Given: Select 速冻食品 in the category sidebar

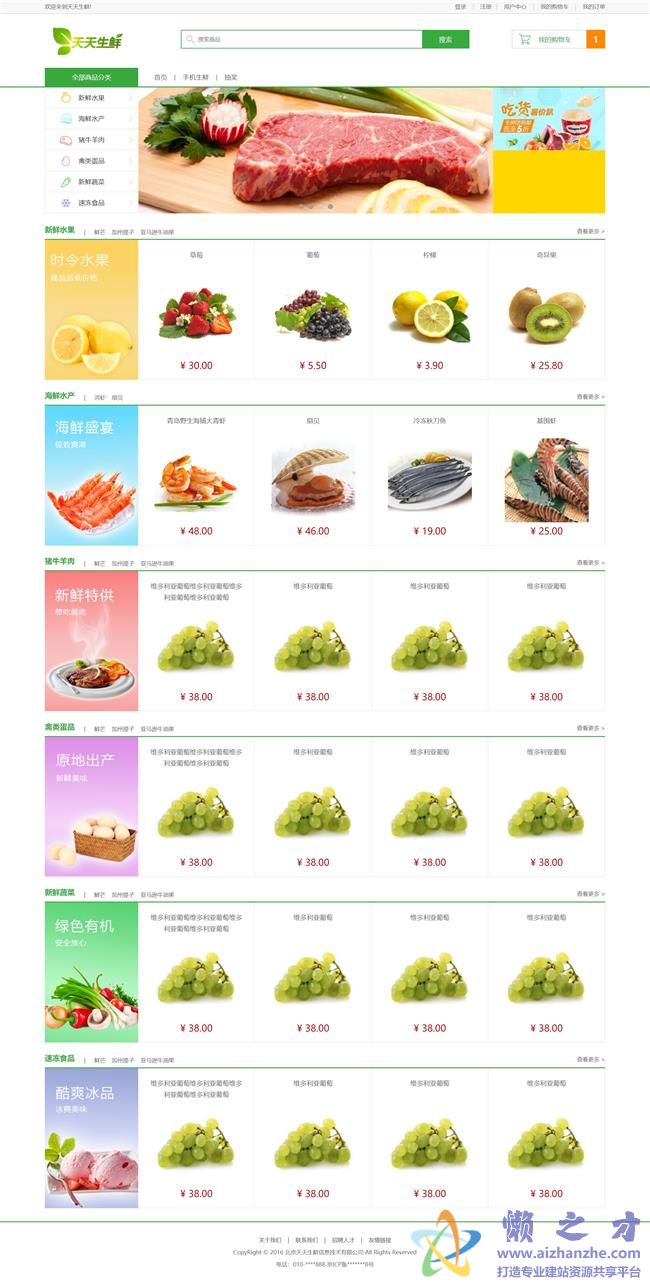Looking at the screenshot, I should [x=91, y=203].
